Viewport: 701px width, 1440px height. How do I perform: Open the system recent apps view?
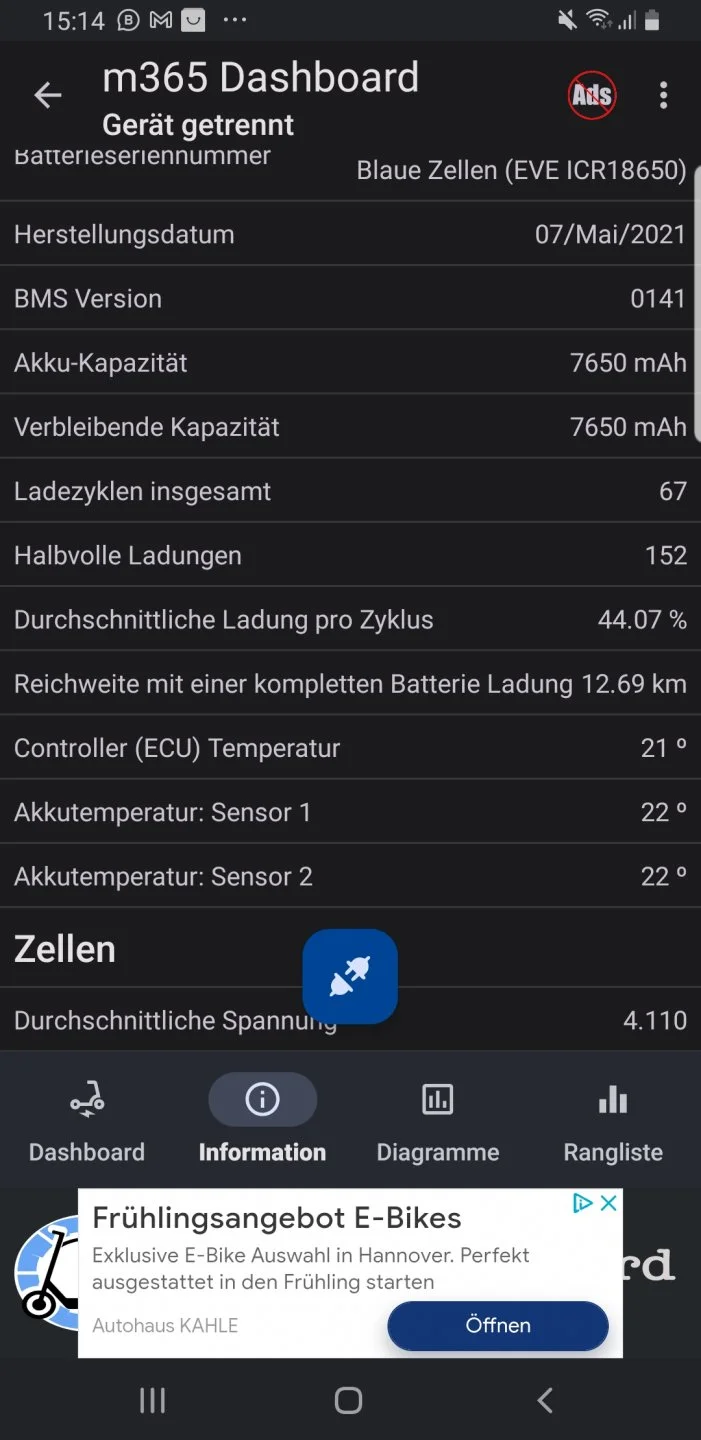[152, 1400]
